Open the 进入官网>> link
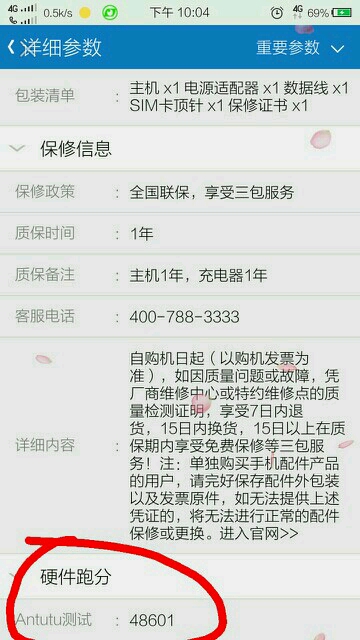Screen dimensions: 360x640 [259, 533]
